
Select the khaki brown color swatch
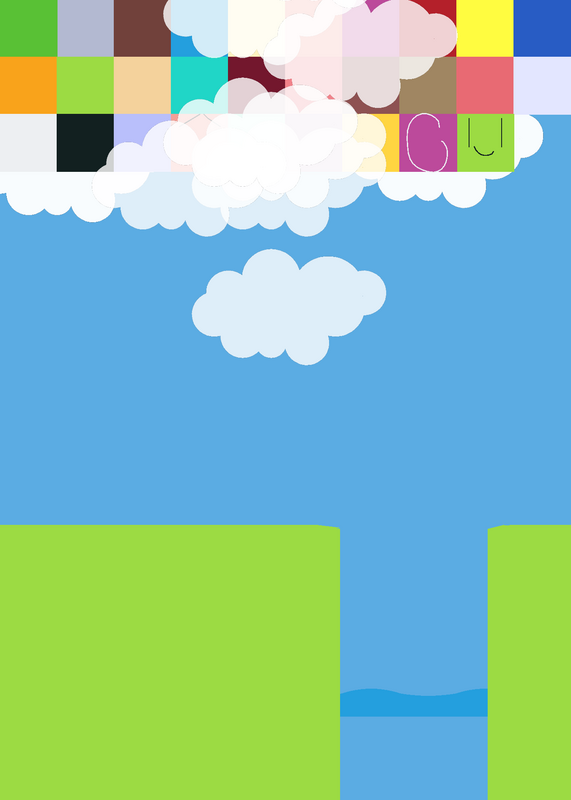[x=428, y=85]
